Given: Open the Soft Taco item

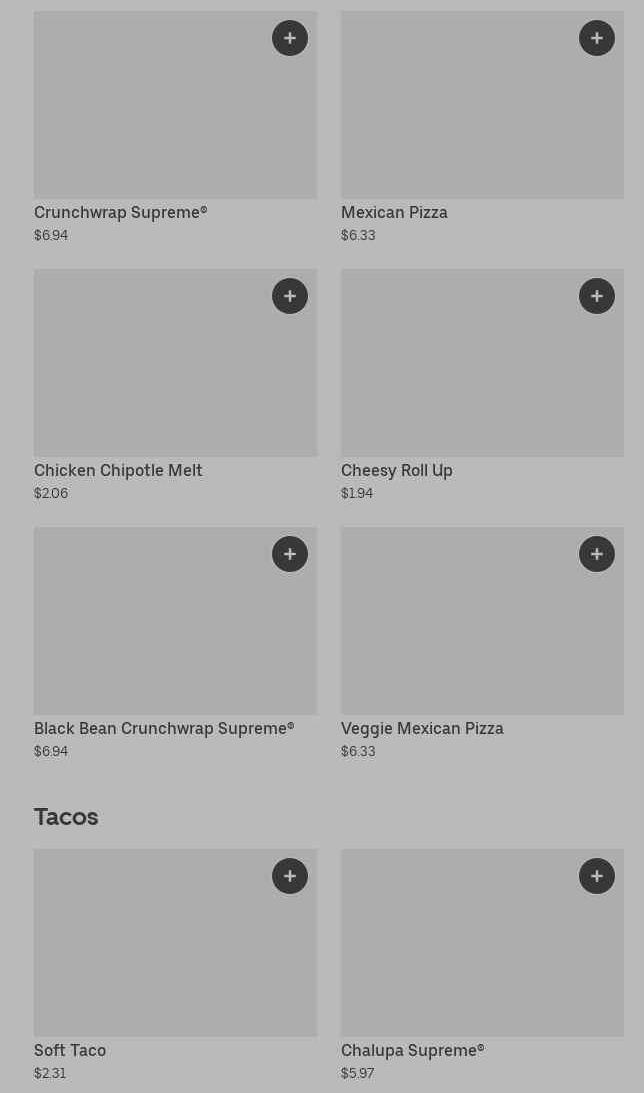Looking at the screenshot, I should [x=175, y=965].
